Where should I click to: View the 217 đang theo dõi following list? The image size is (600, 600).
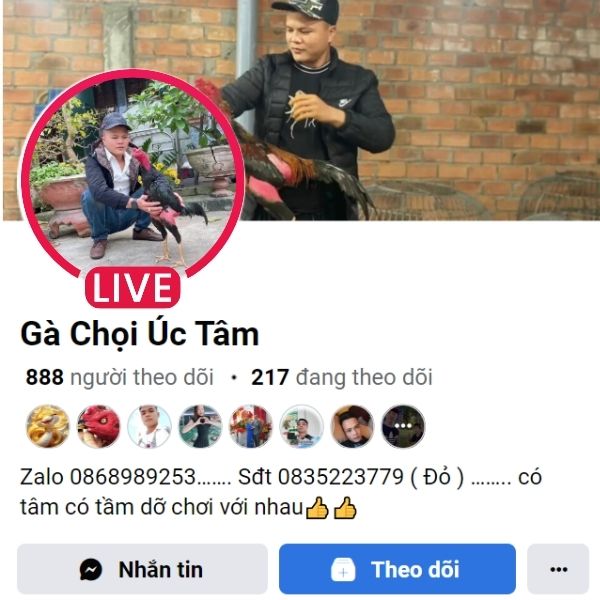click(341, 377)
